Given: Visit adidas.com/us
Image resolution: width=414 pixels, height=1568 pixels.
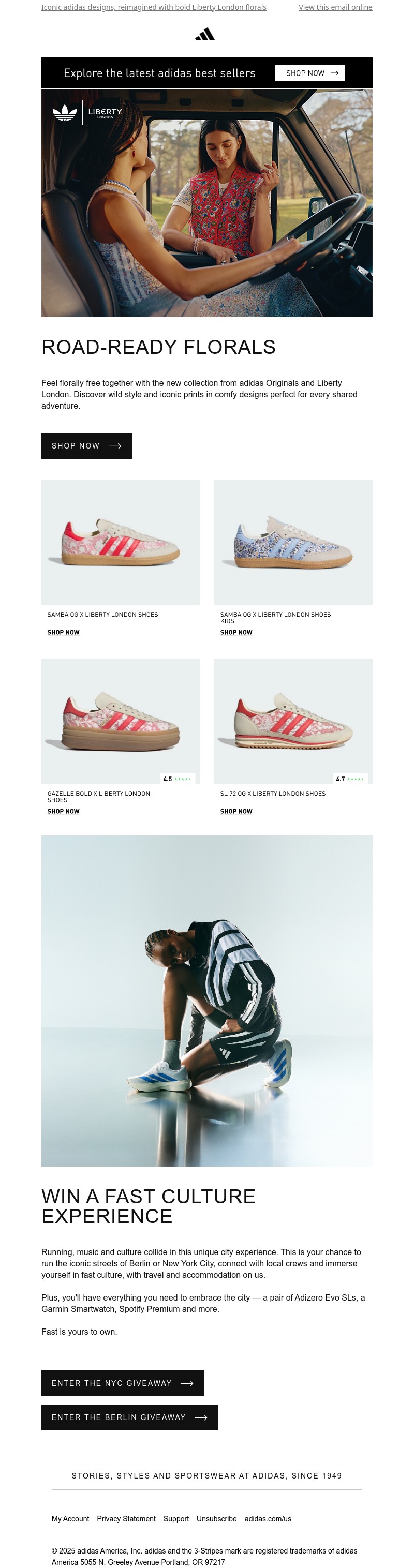Looking at the screenshot, I should point(268,1519).
